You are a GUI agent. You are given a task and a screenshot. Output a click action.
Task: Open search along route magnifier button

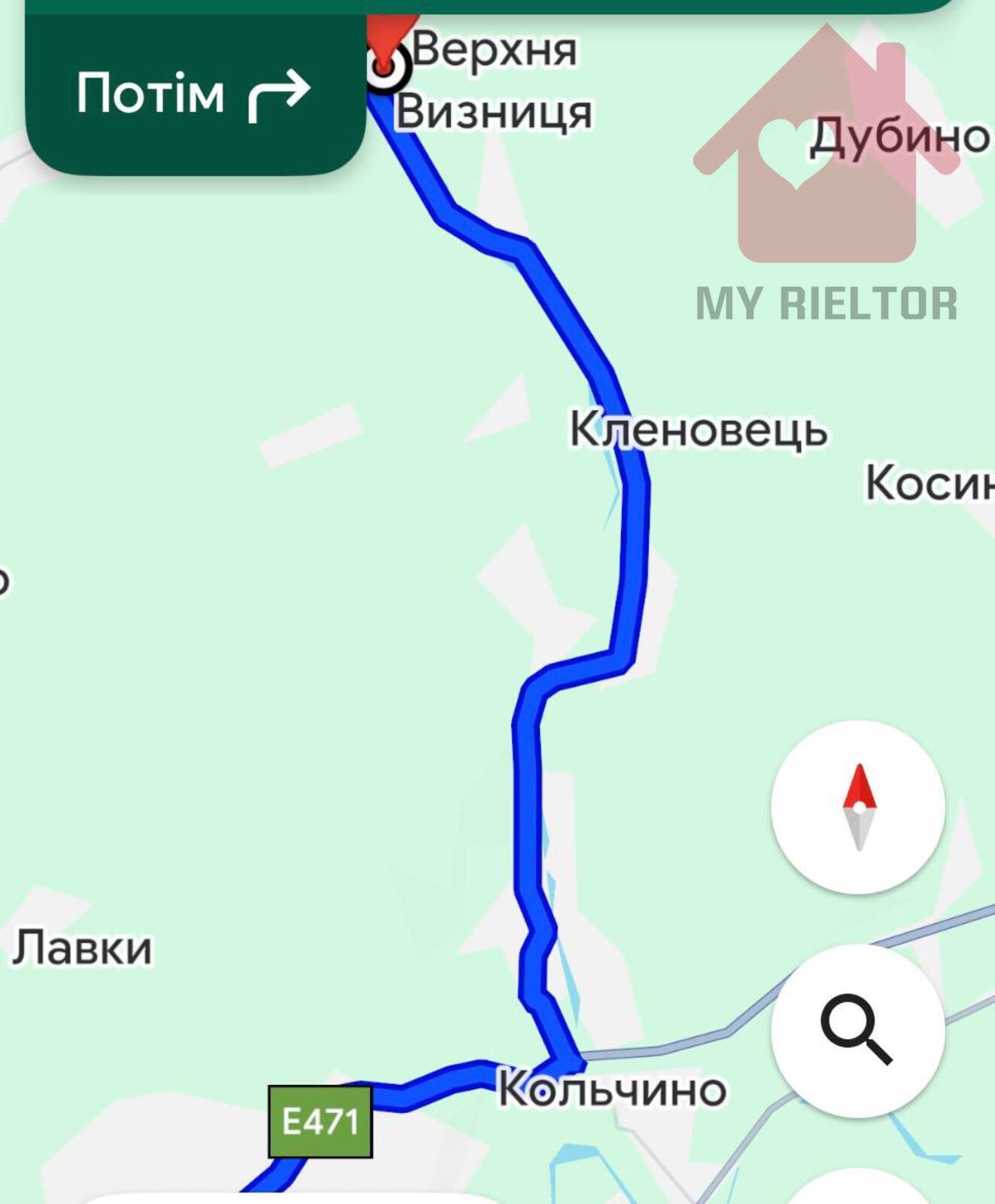(857, 1029)
